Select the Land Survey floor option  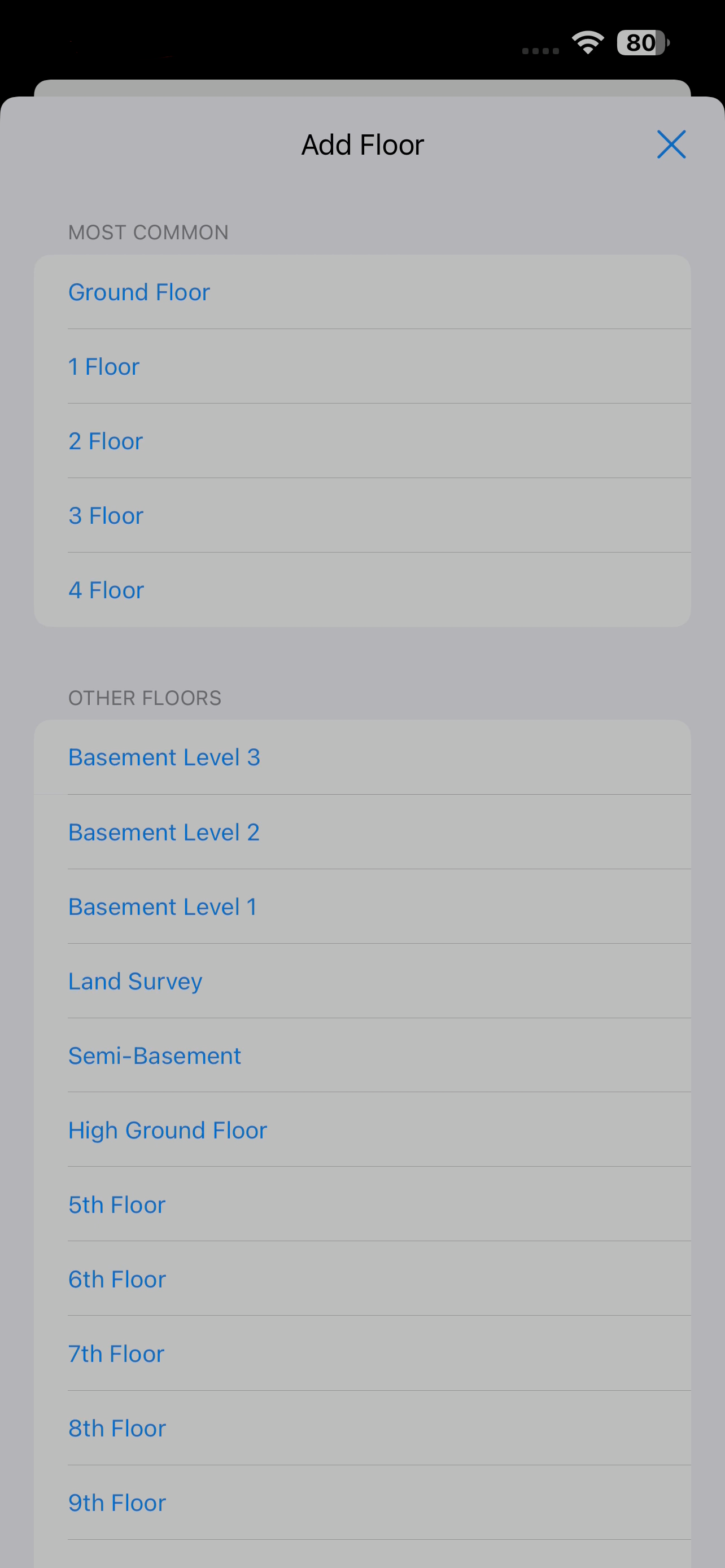point(135,980)
